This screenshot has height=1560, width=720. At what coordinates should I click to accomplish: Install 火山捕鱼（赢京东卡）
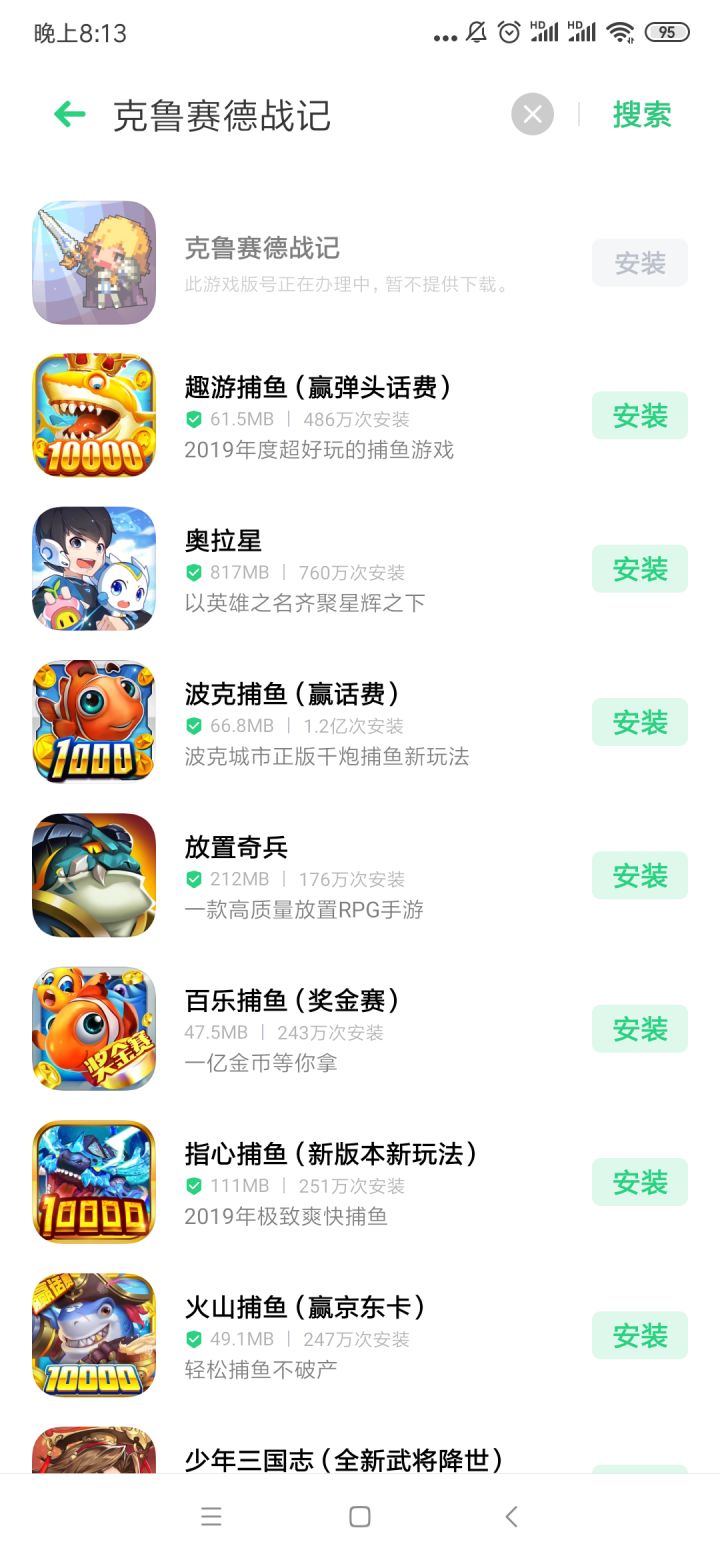(639, 1335)
